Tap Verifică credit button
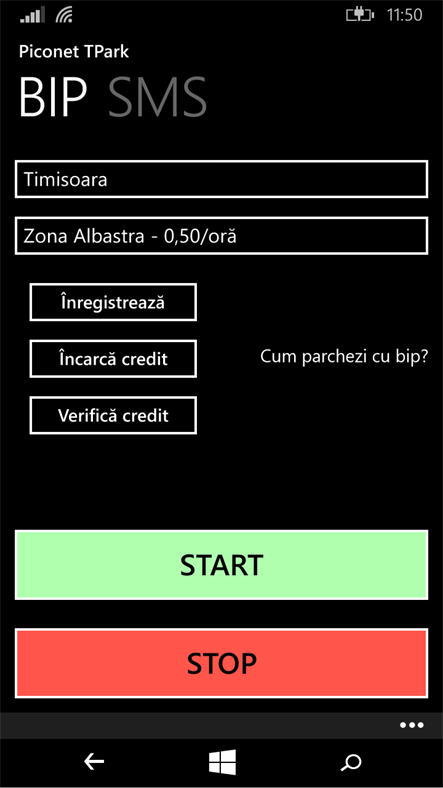 113,416
